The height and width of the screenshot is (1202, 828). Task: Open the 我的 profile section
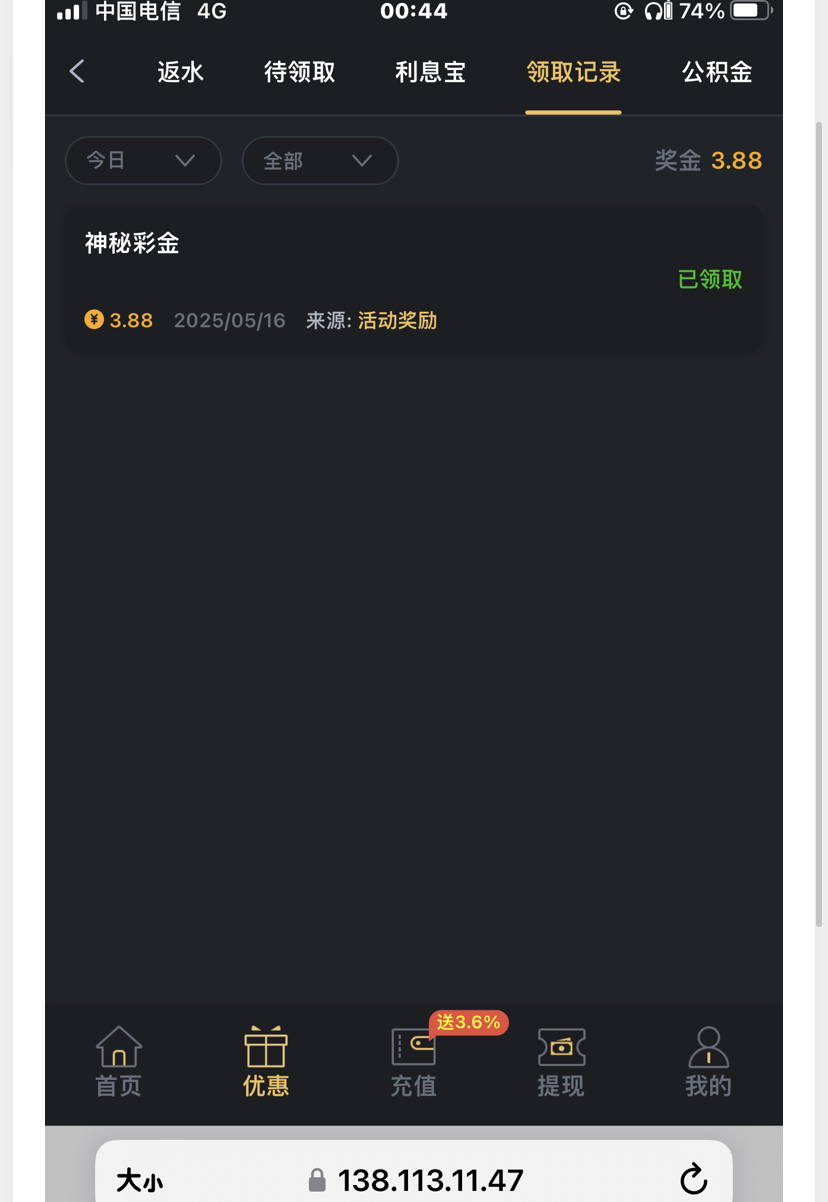pyautogui.click(x=708, y=1062)
